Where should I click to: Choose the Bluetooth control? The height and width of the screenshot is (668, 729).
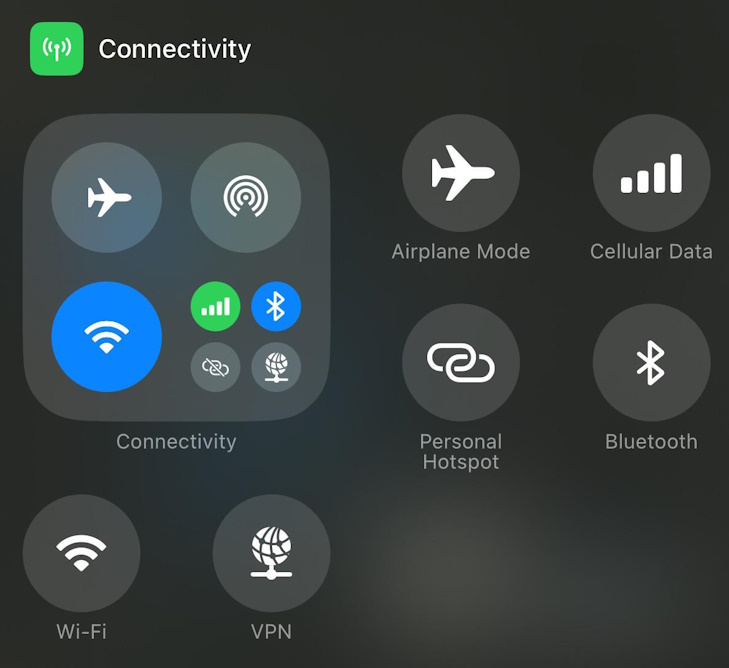tap(651, 363)
